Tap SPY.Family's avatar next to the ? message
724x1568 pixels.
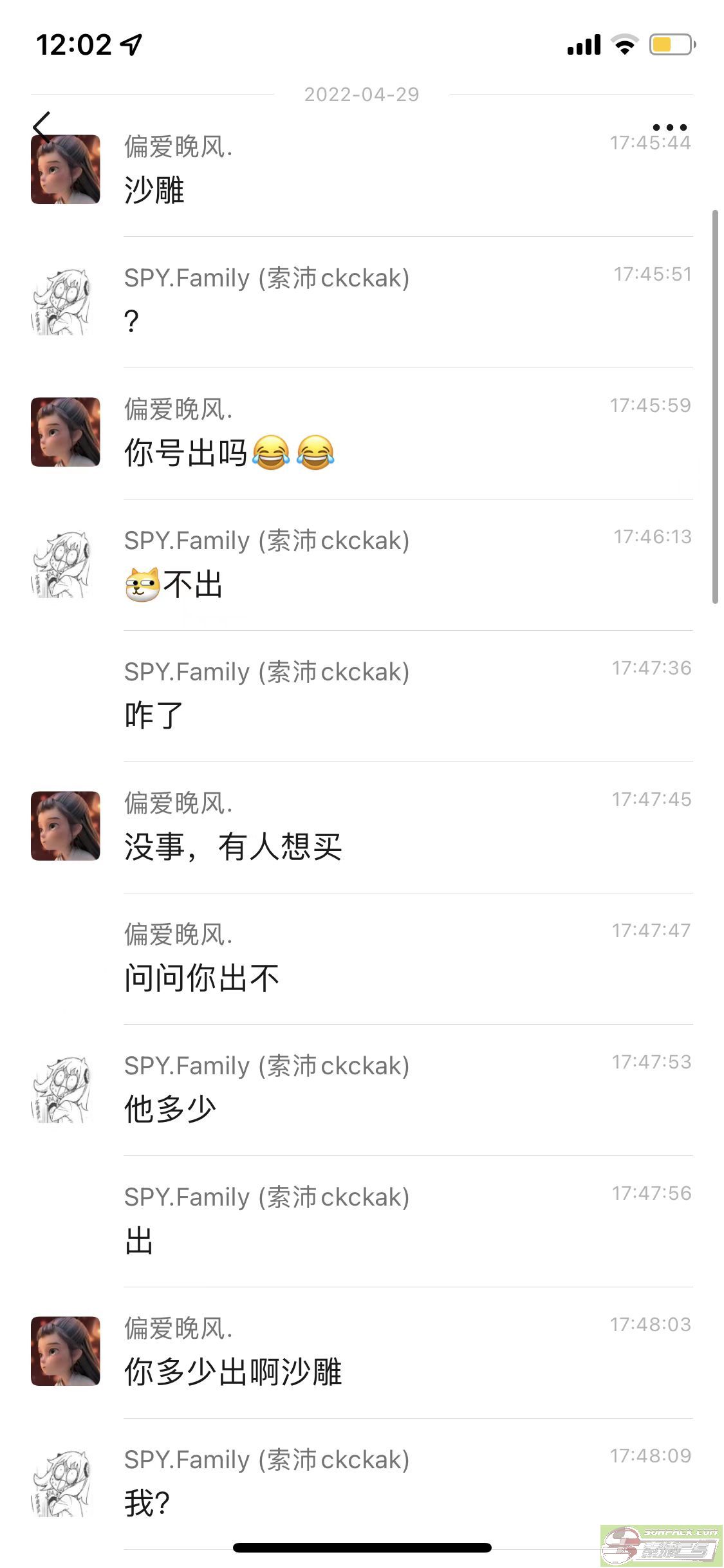tap(63, 302)
